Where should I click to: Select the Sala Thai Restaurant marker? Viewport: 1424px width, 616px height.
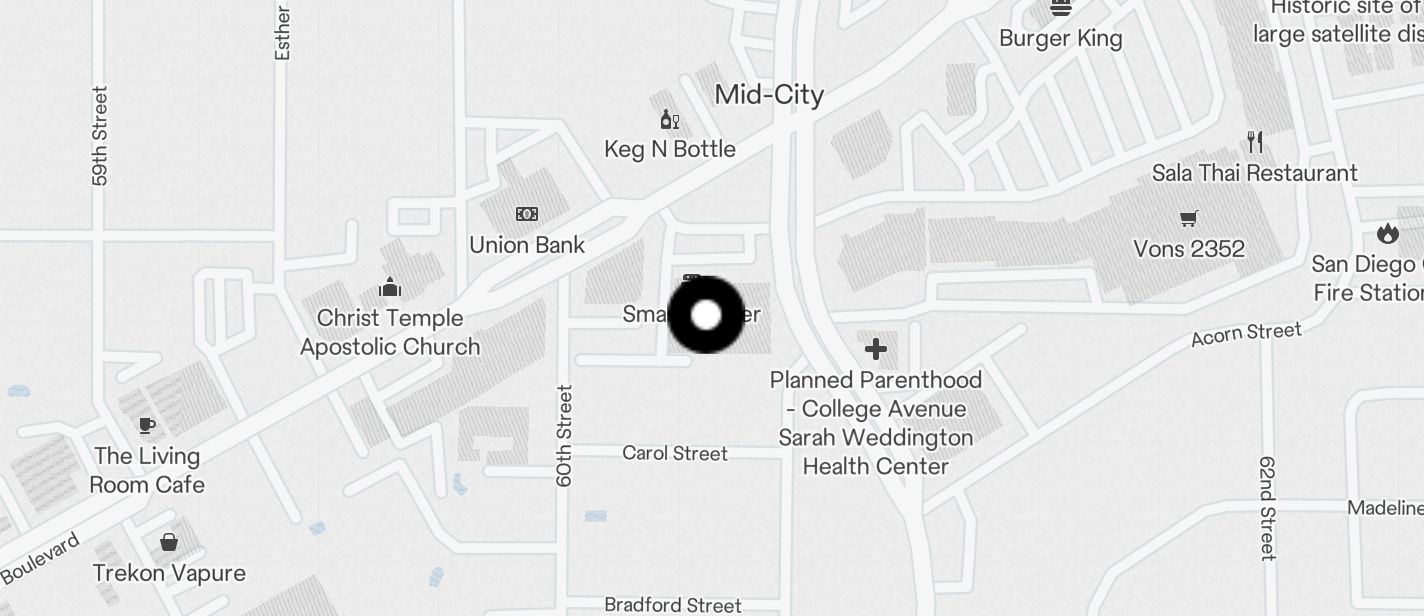click(x=1255, y=142)
